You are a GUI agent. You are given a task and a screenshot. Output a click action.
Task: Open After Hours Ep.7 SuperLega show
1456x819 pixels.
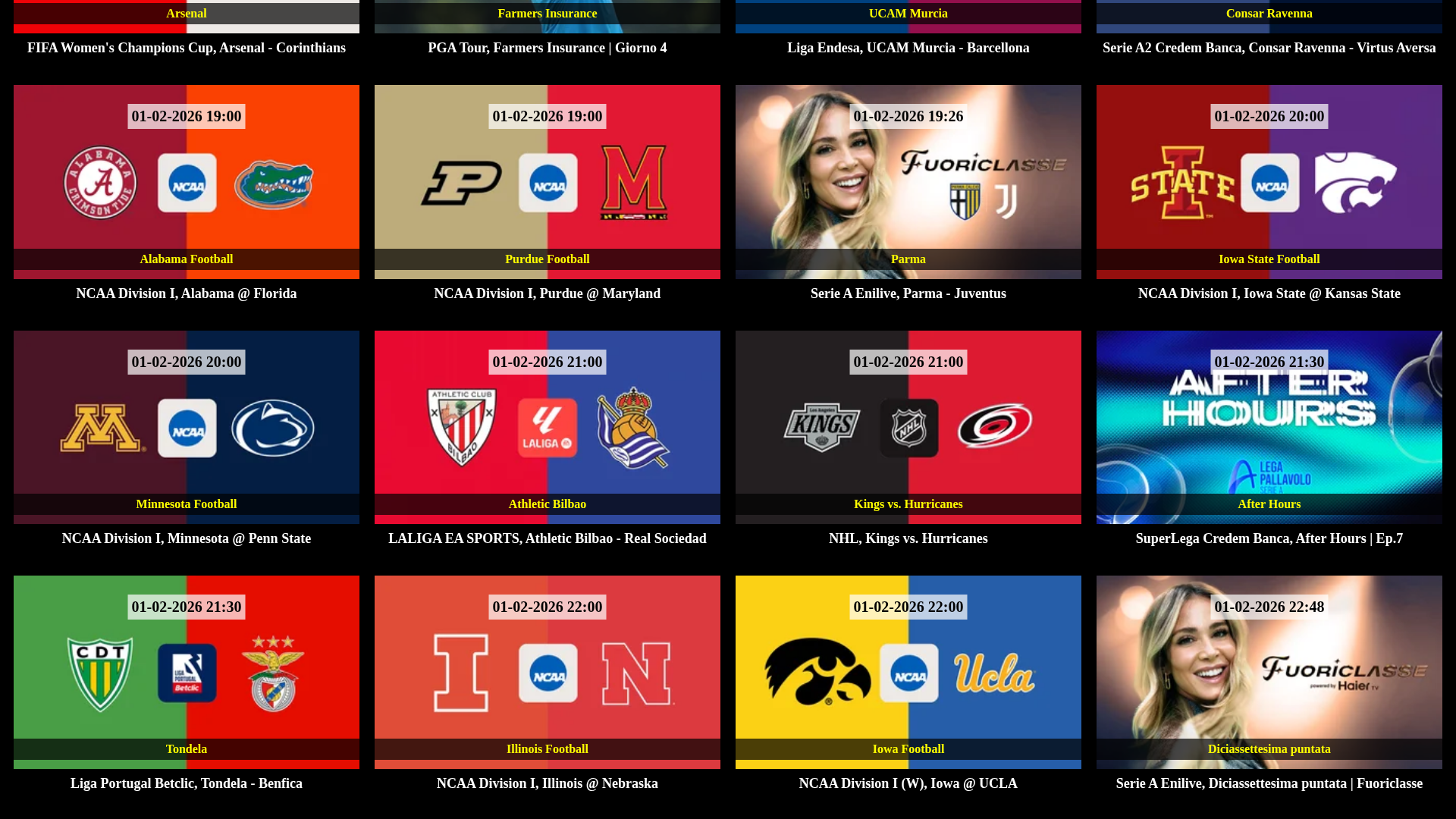click(x=1269, y=427)
